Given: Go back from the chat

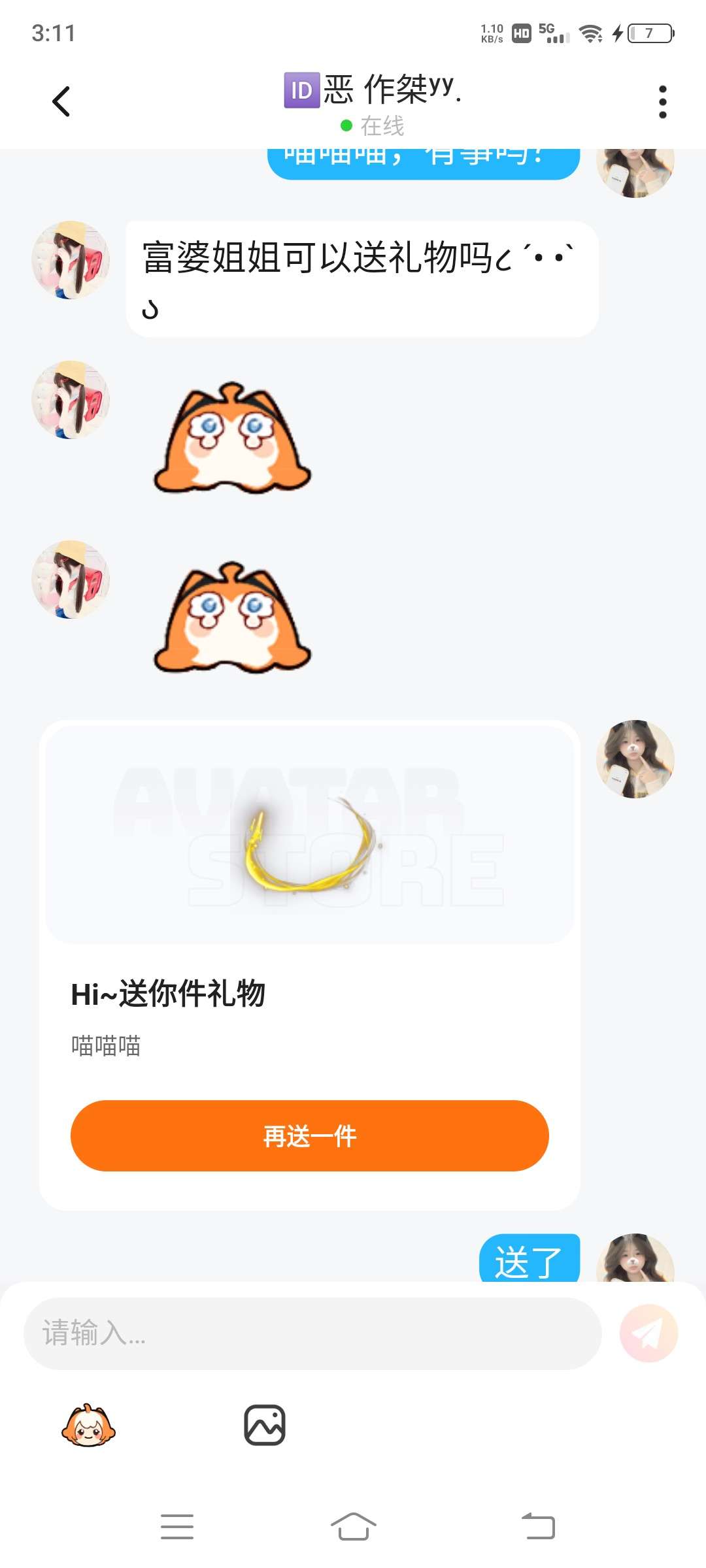Looking at the screenshot, I should click(61, 102).
